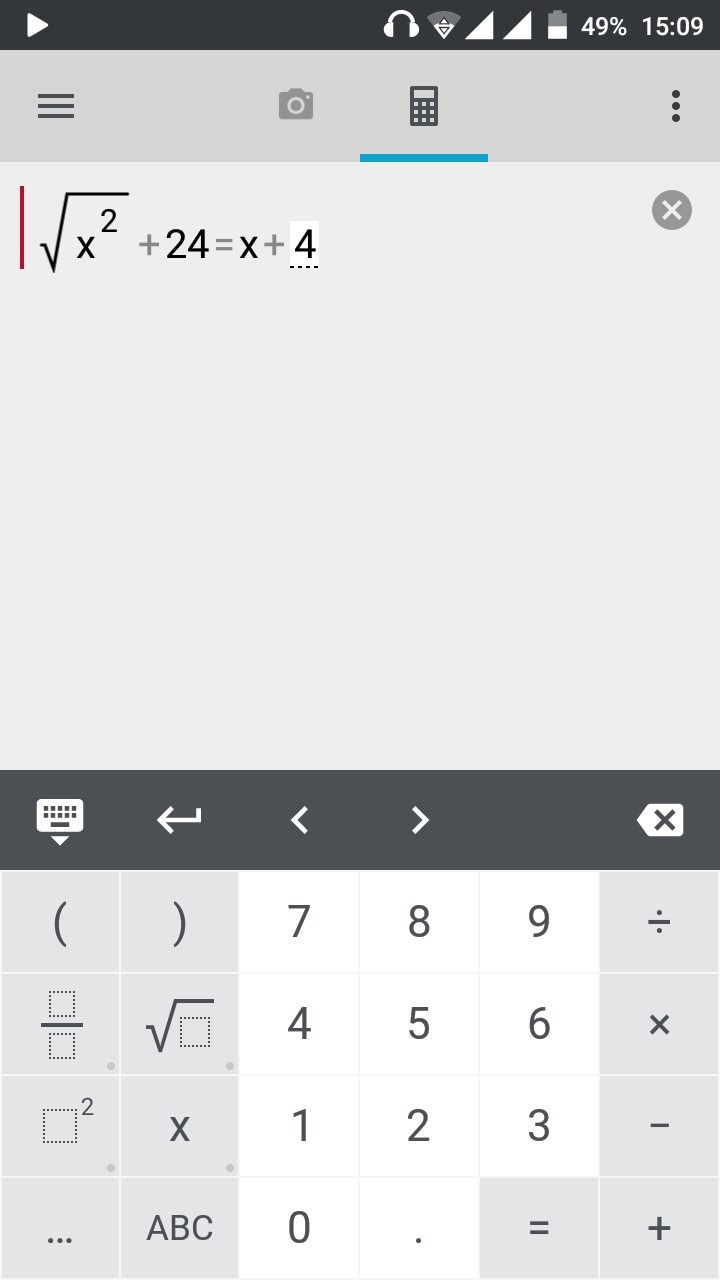Insert a square root template
720x1280 pixels.
pyautogui.click(x=180, y=1024)
